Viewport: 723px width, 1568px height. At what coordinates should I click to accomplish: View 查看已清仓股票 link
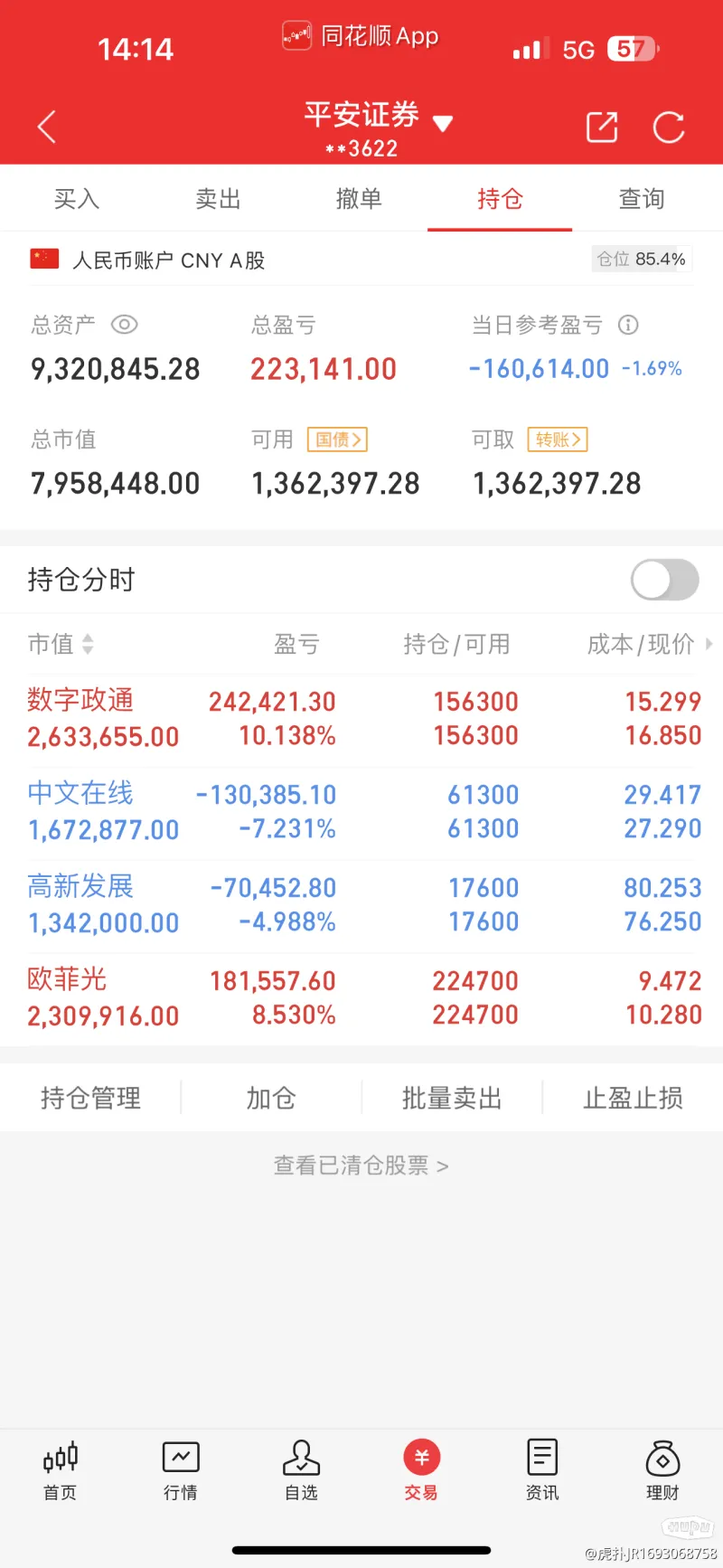361,1166
